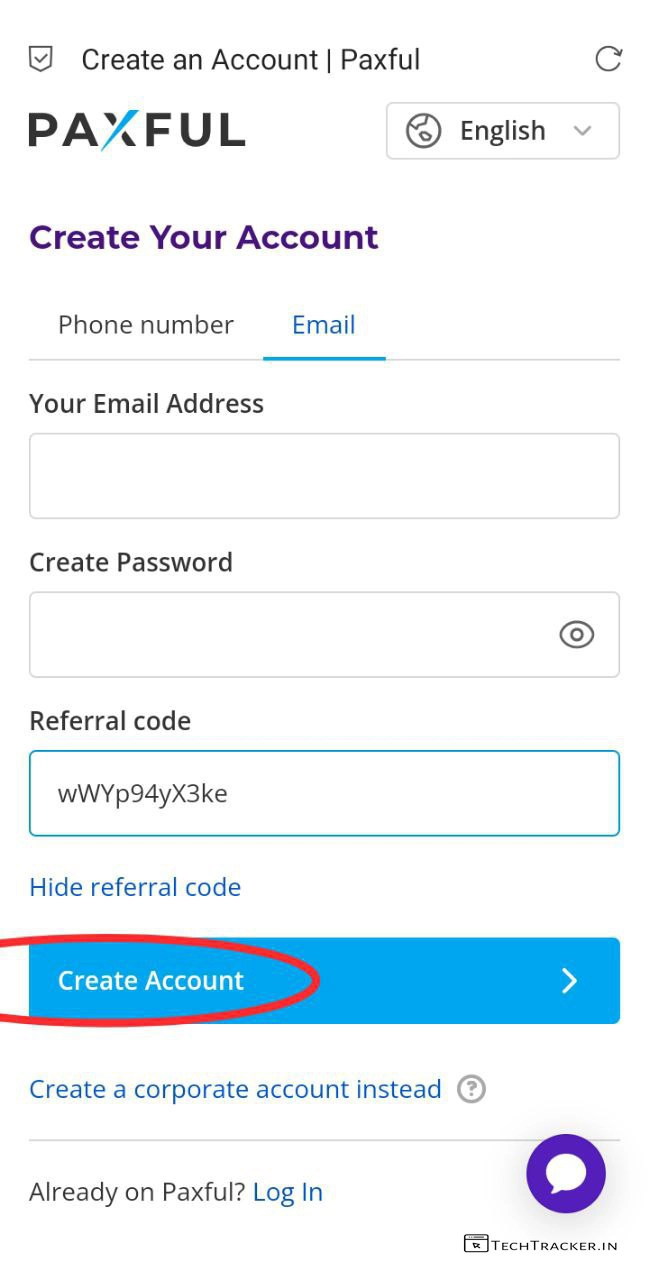649x1280 pixels.
Task: View site security shield info
Action: click(40, 59)
